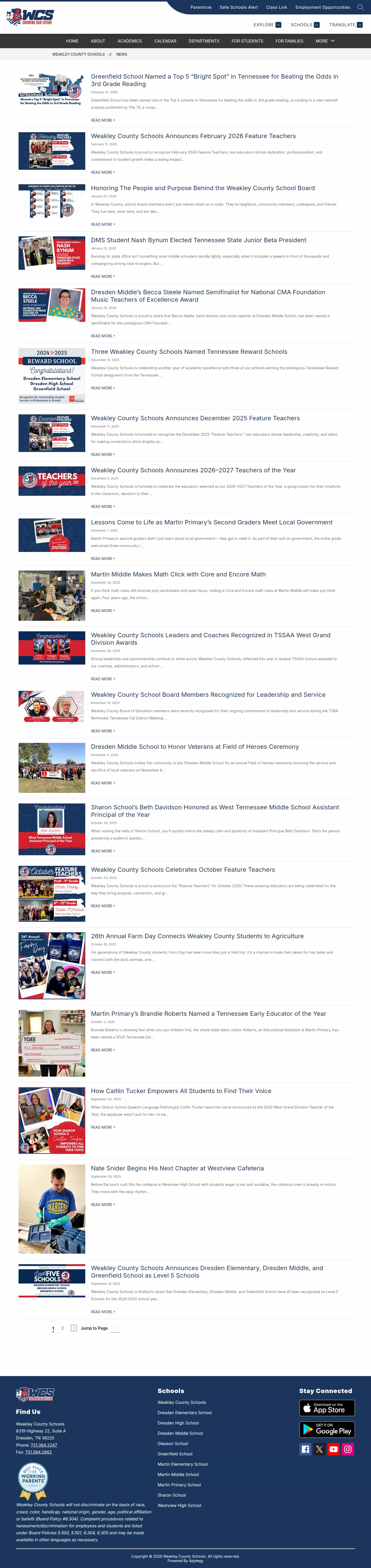Call the district phone number 731.364.2247
Screen dimensions: 371x1568
tap(44, 1445)
